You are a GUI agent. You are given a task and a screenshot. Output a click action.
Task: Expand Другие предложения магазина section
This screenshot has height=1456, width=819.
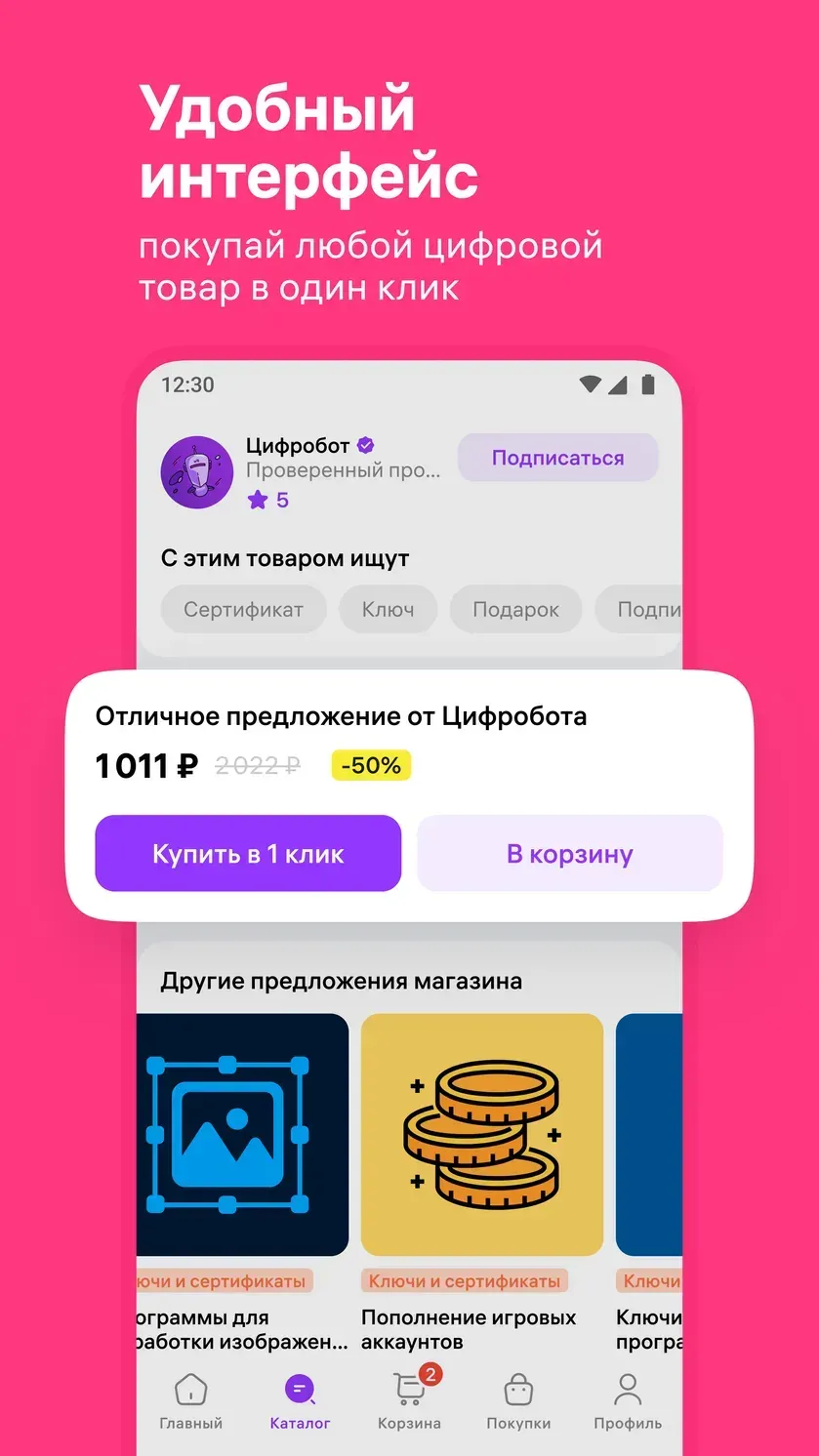pos(343,980)
